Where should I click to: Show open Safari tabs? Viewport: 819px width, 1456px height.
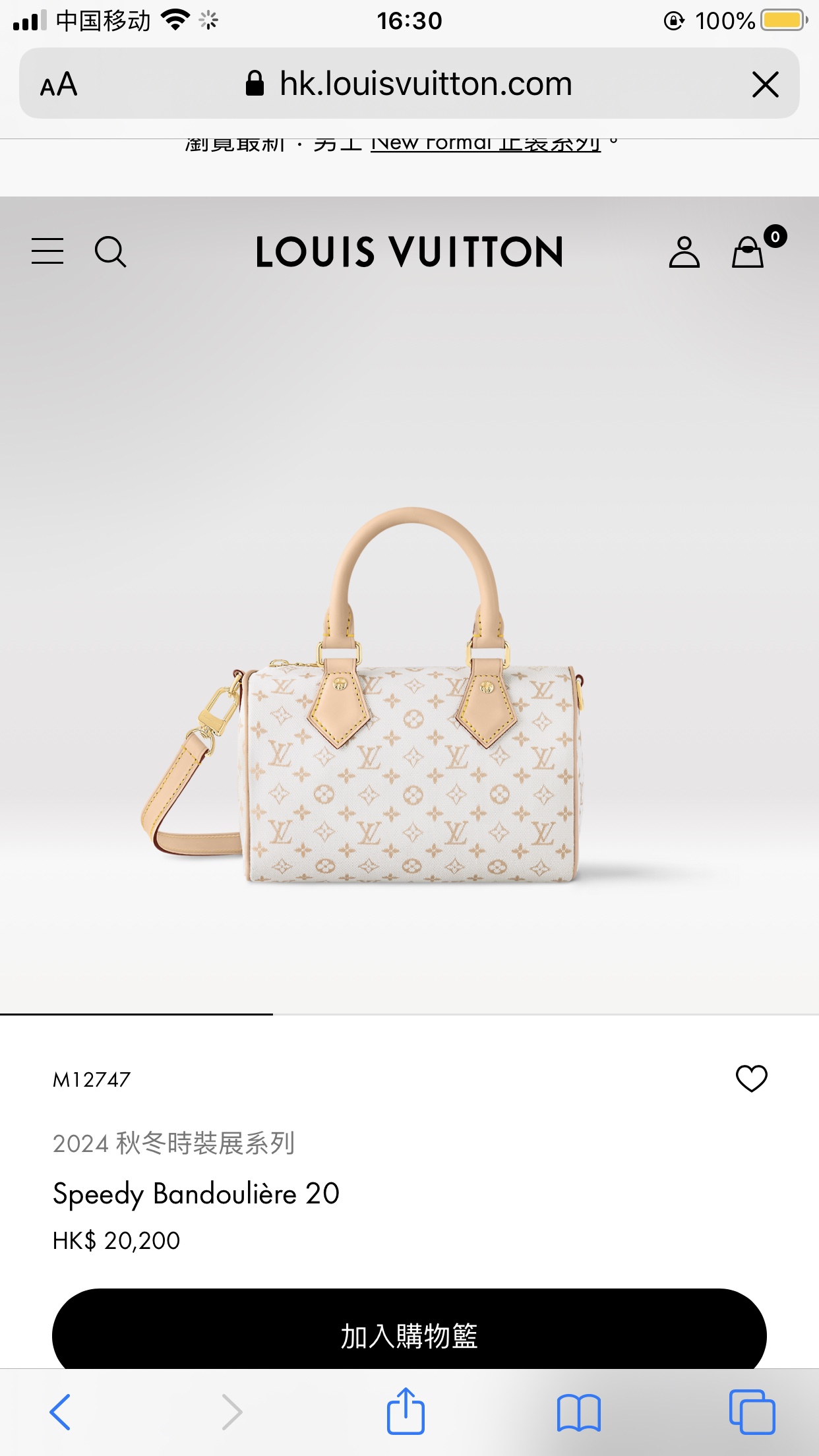tap(752, 1412)
